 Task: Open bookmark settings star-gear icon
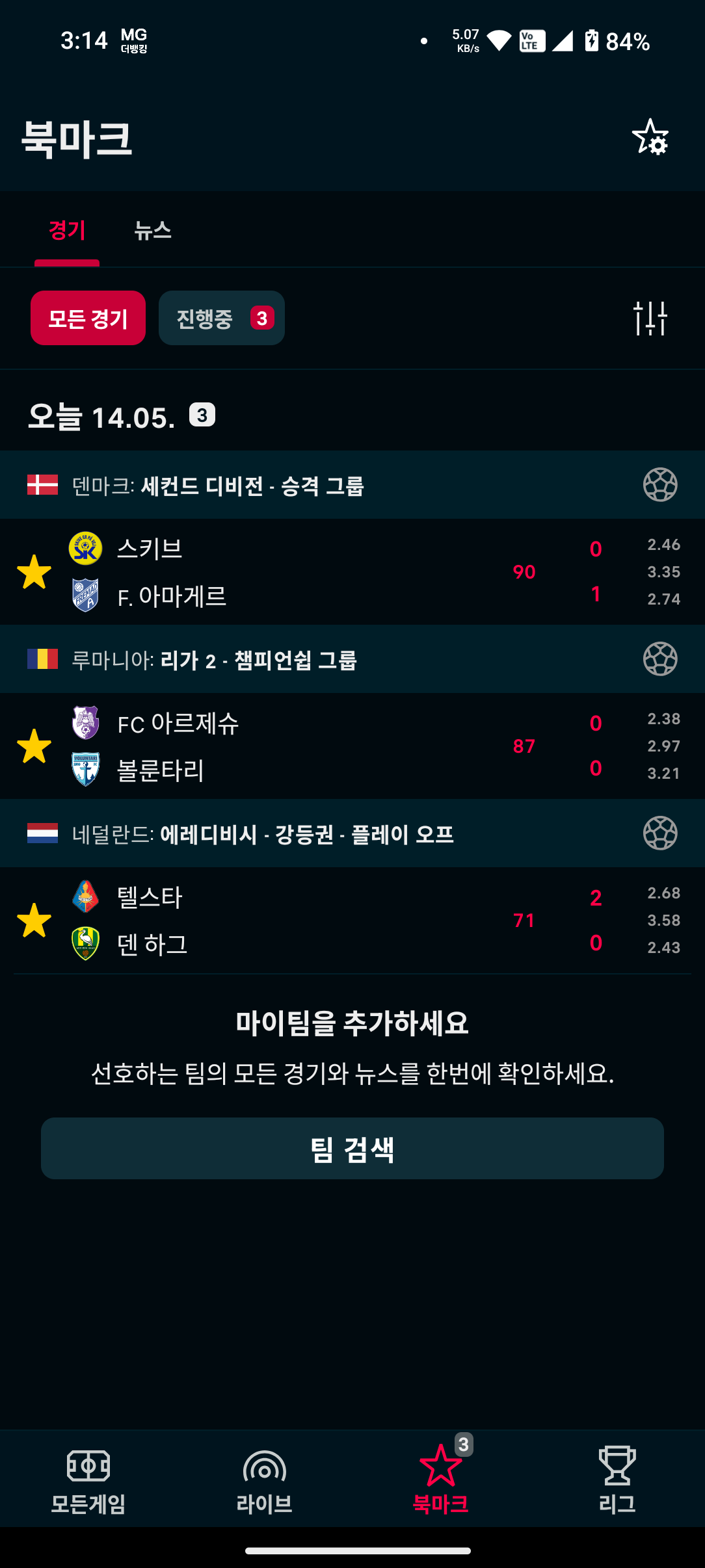point(650,137)
